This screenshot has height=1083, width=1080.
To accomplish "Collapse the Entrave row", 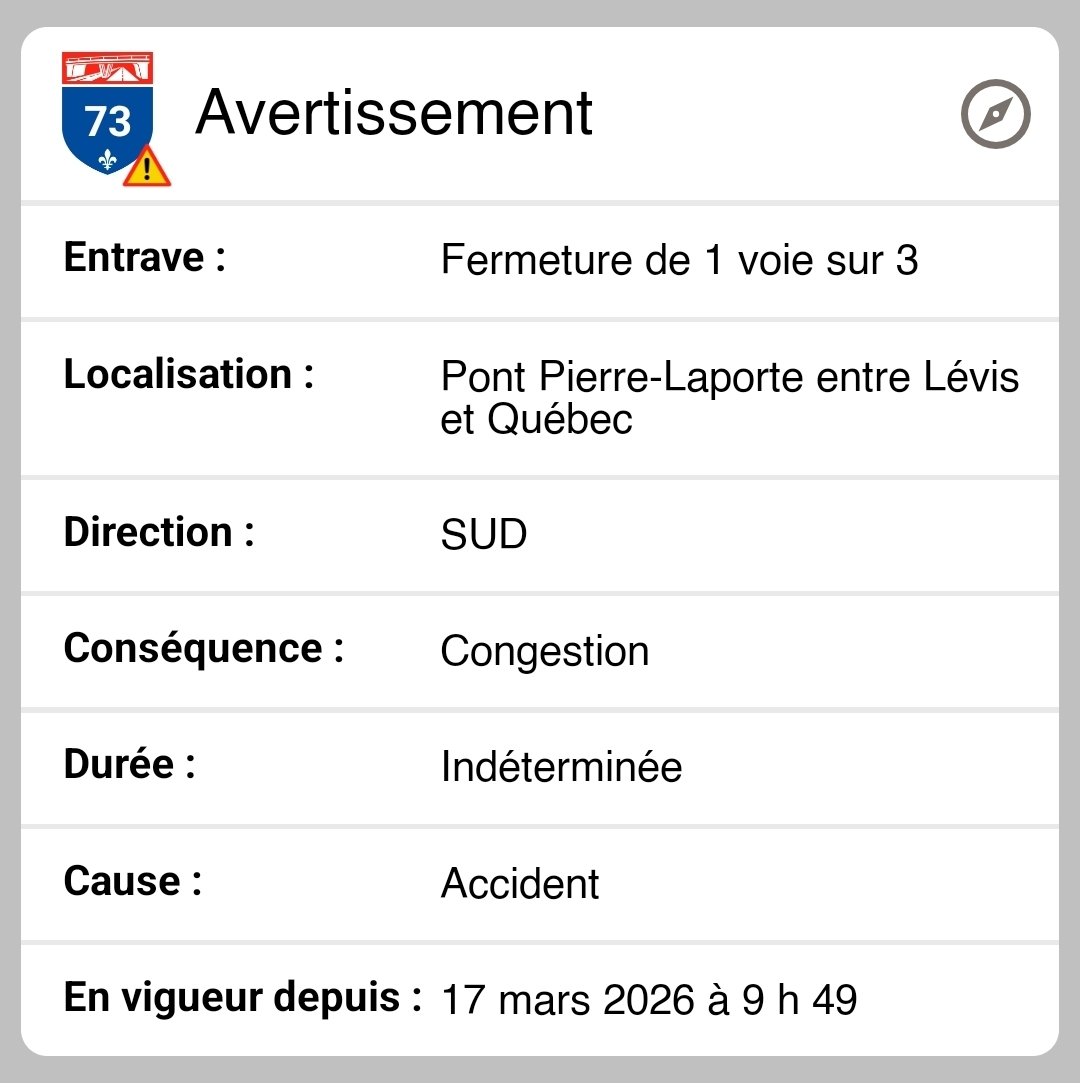I will 540,260.
